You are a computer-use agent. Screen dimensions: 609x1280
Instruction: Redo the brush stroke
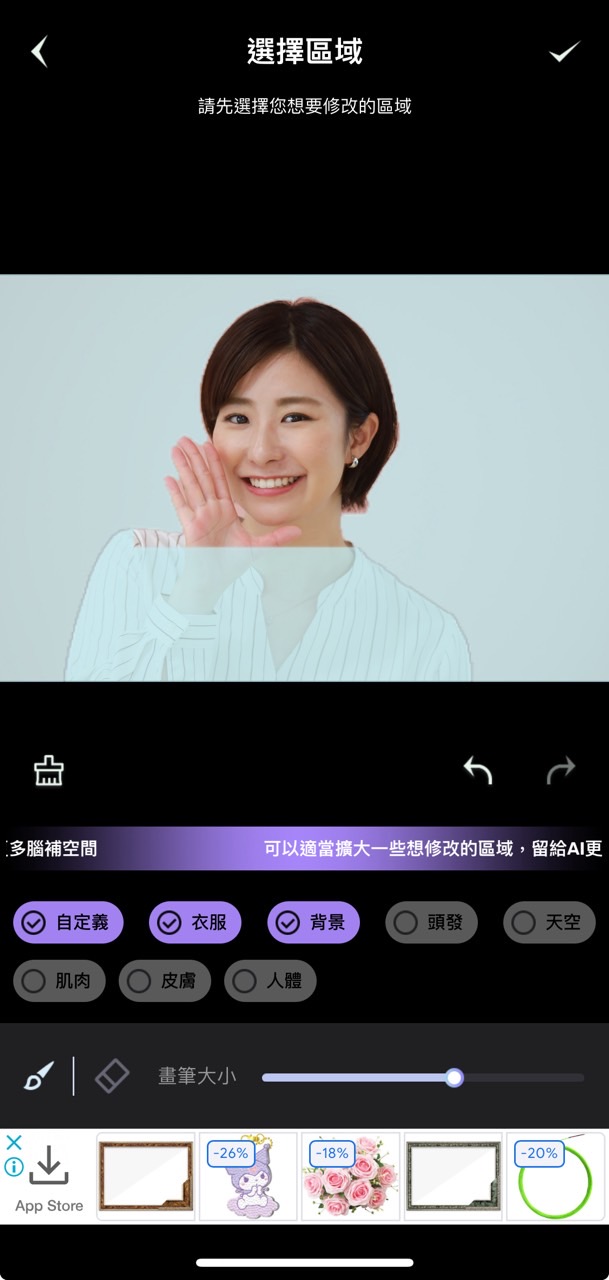(561, 770)
